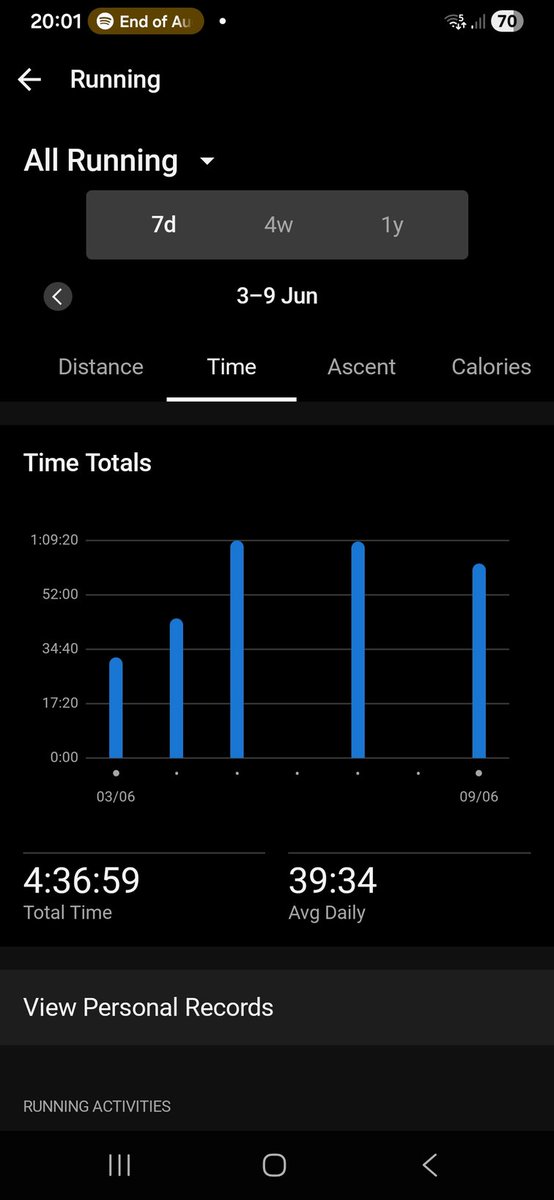Screen dimensions: 554x1200
Task: Open View Personal Records
Action: [x=277, y=1007]
